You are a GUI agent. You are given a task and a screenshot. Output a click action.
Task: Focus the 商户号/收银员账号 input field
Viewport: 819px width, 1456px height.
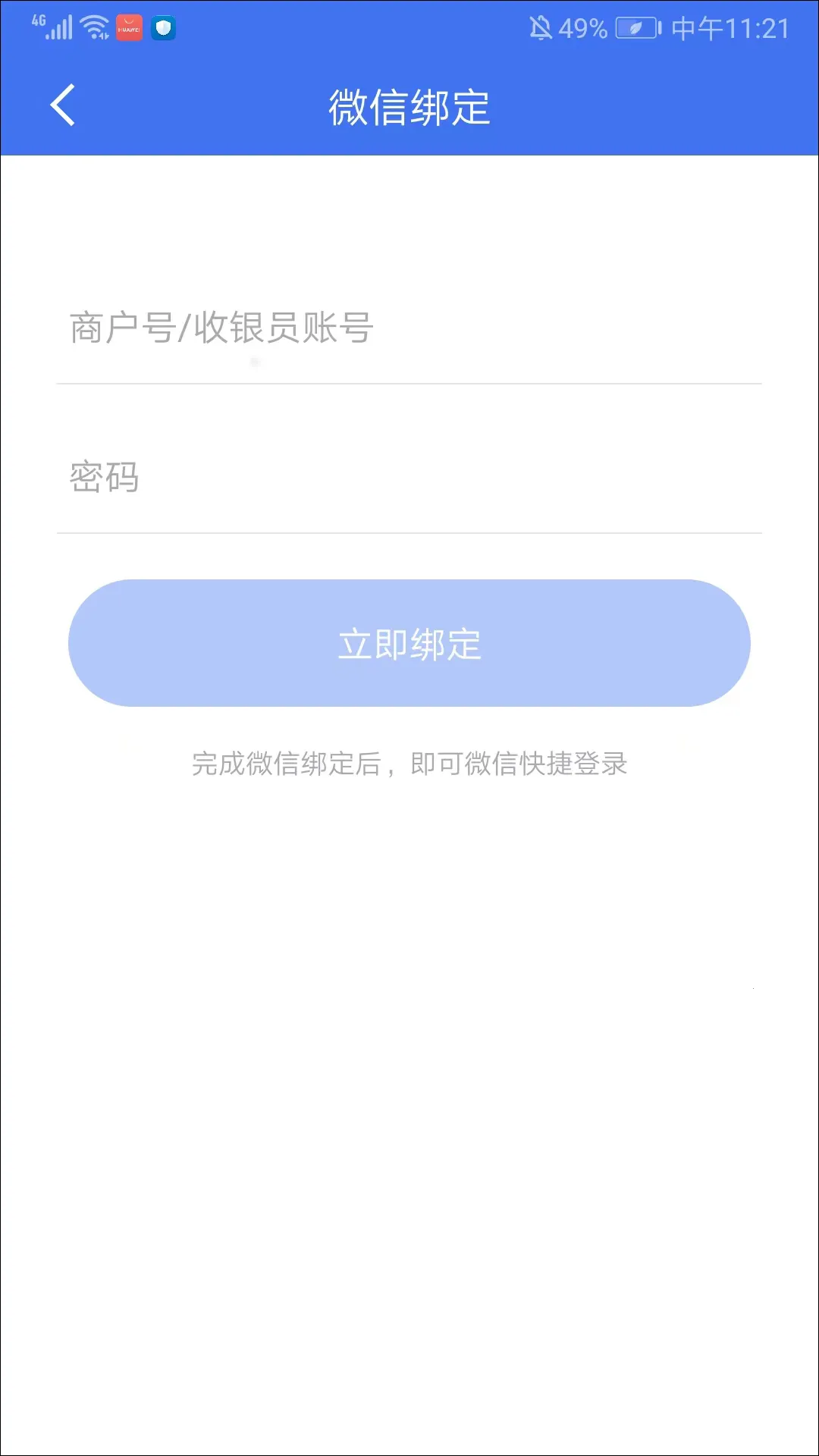pyautogui.click(x=409, y=328)
